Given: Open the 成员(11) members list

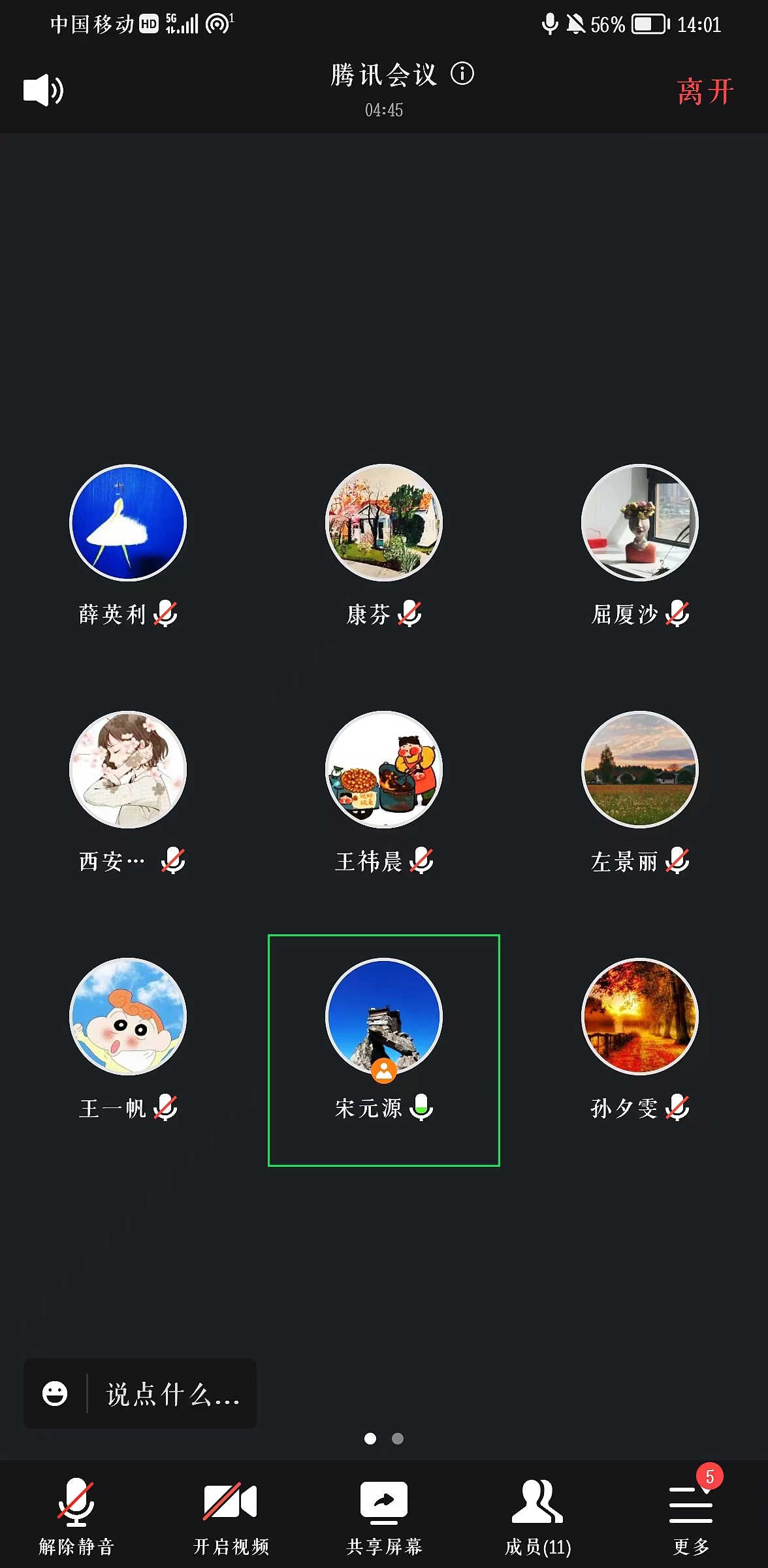Looking at the screenshot, I should [537, 1516].
